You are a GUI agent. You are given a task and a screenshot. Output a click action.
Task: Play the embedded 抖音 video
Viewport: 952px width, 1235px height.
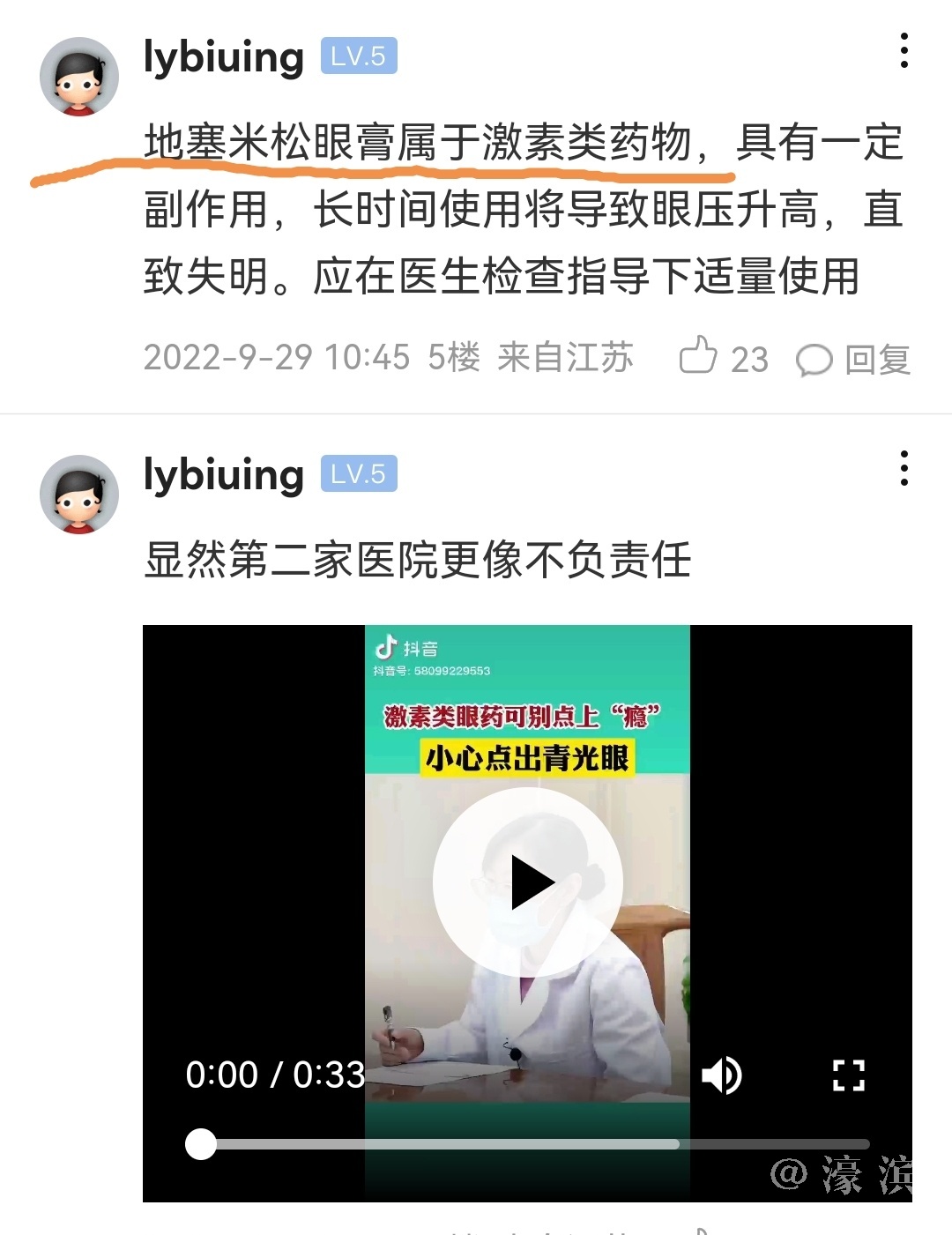(527, 882)
